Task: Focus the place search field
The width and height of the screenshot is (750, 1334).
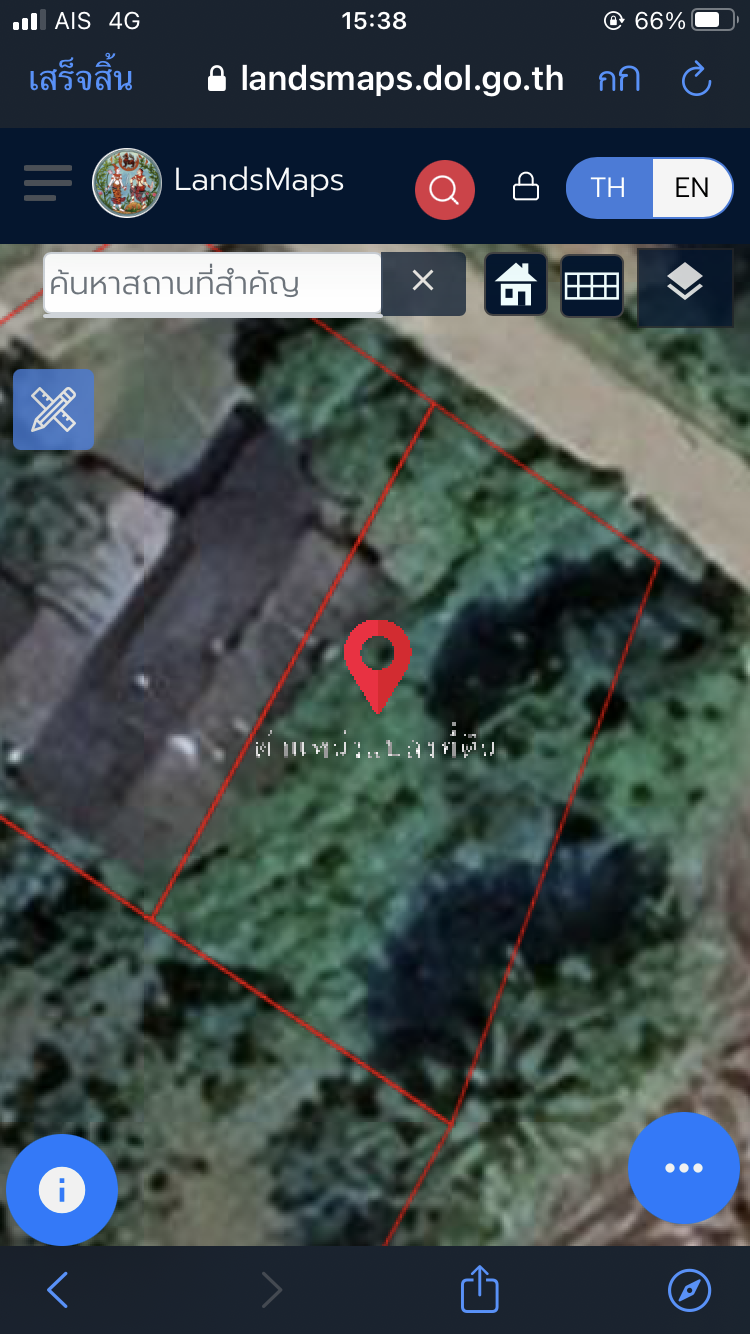Action: pyautogui.click(x=212, y=284)
